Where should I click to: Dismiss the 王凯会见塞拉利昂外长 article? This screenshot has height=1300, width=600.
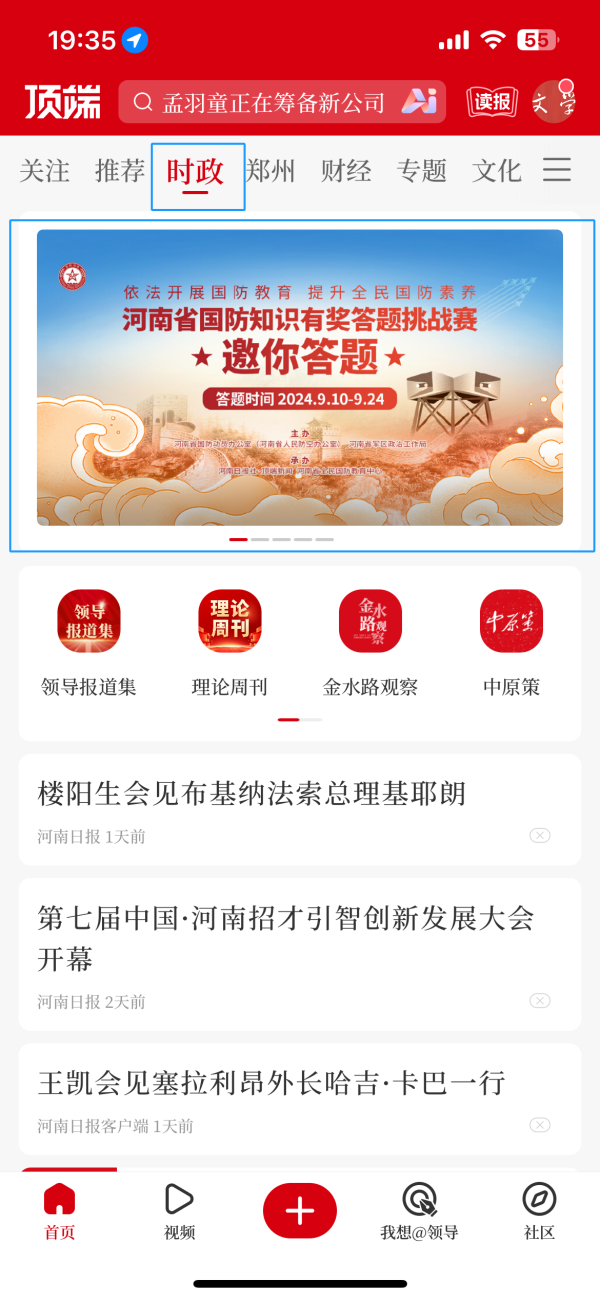point(540,1125)
